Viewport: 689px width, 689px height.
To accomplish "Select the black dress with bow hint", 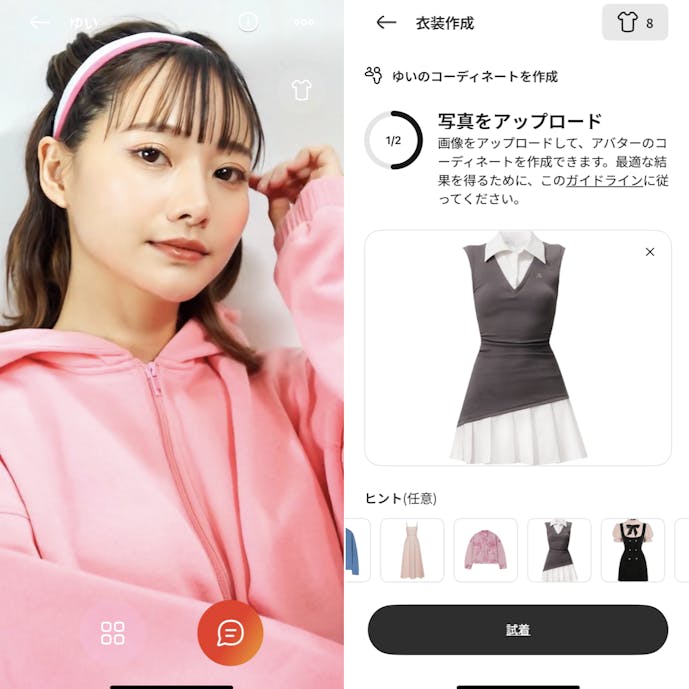I will pyautogui.click(x=633, y=550).
